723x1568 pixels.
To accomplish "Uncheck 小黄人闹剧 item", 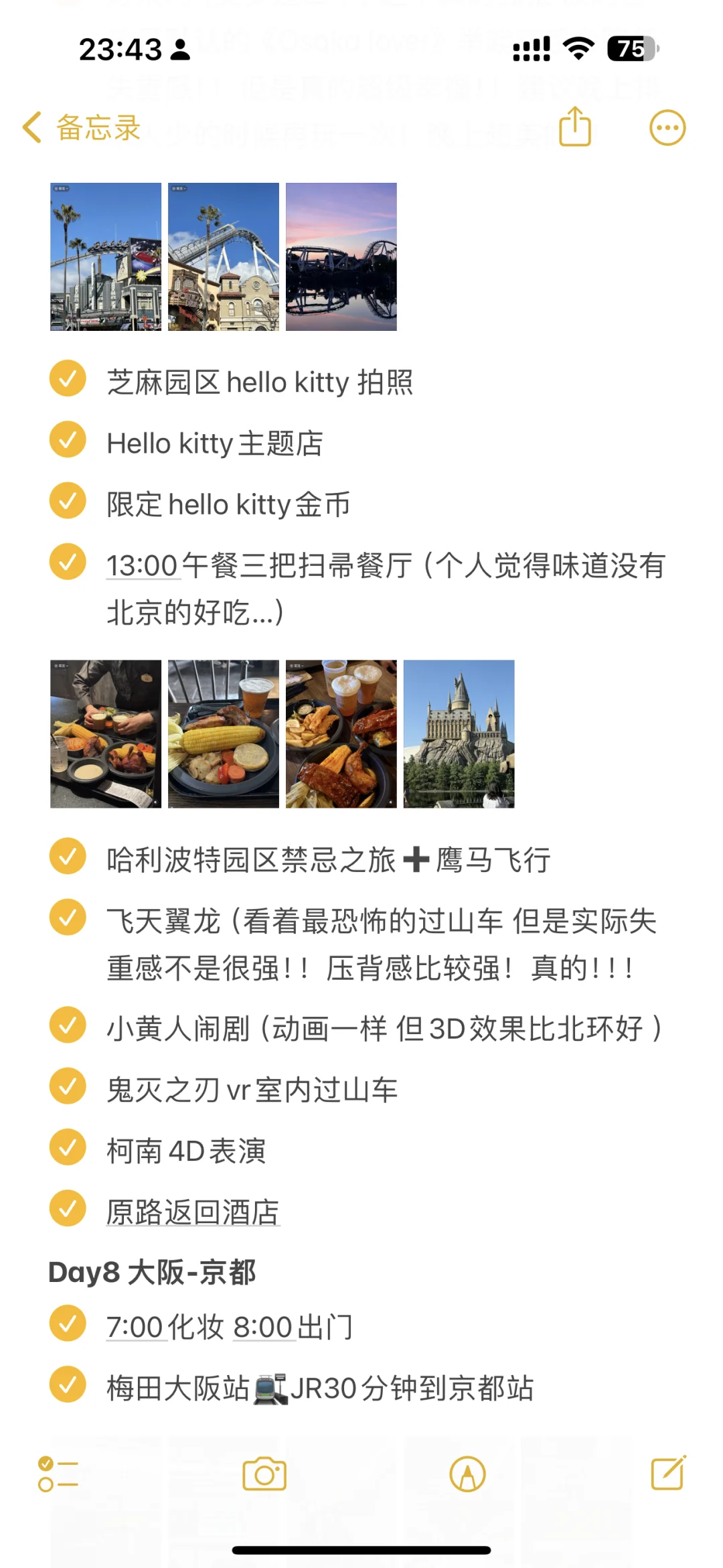I will coord(68,1025).
